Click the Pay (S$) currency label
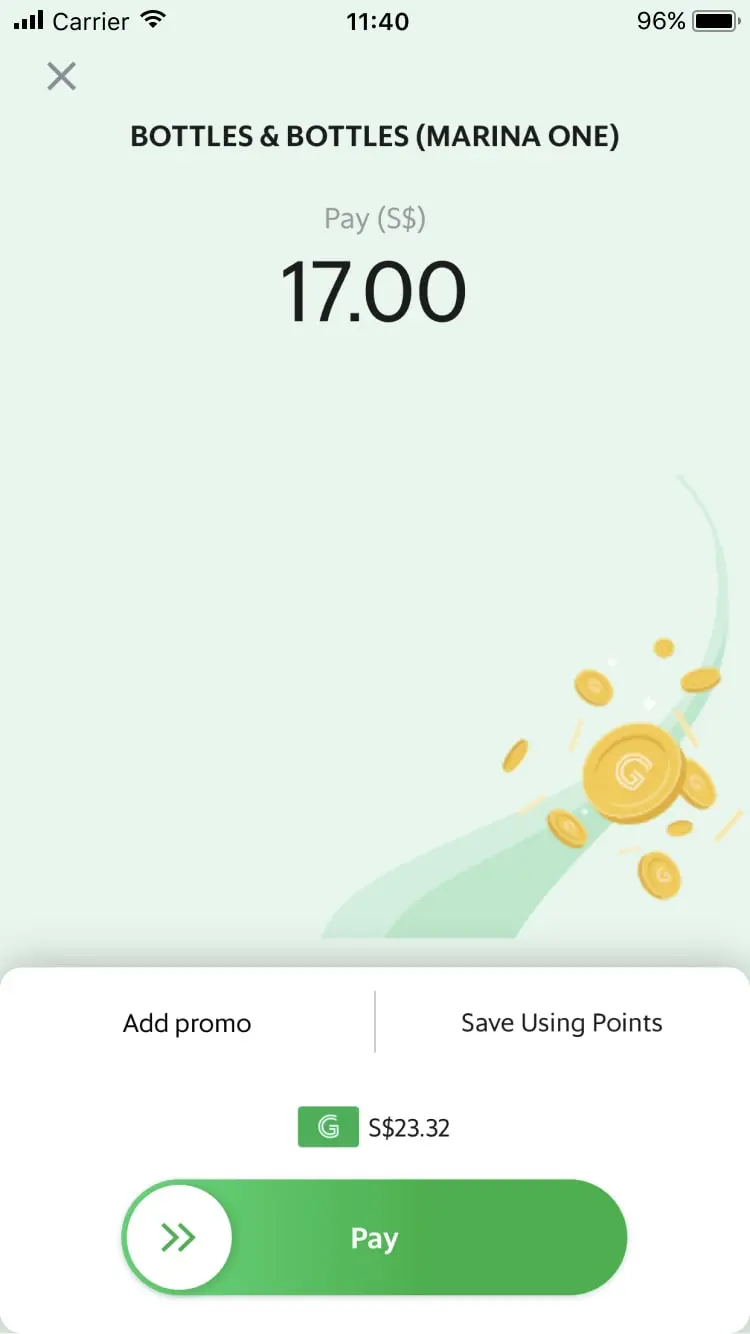Image resolution: width=750 pixels, height=1334 pixels. [375, 218]
